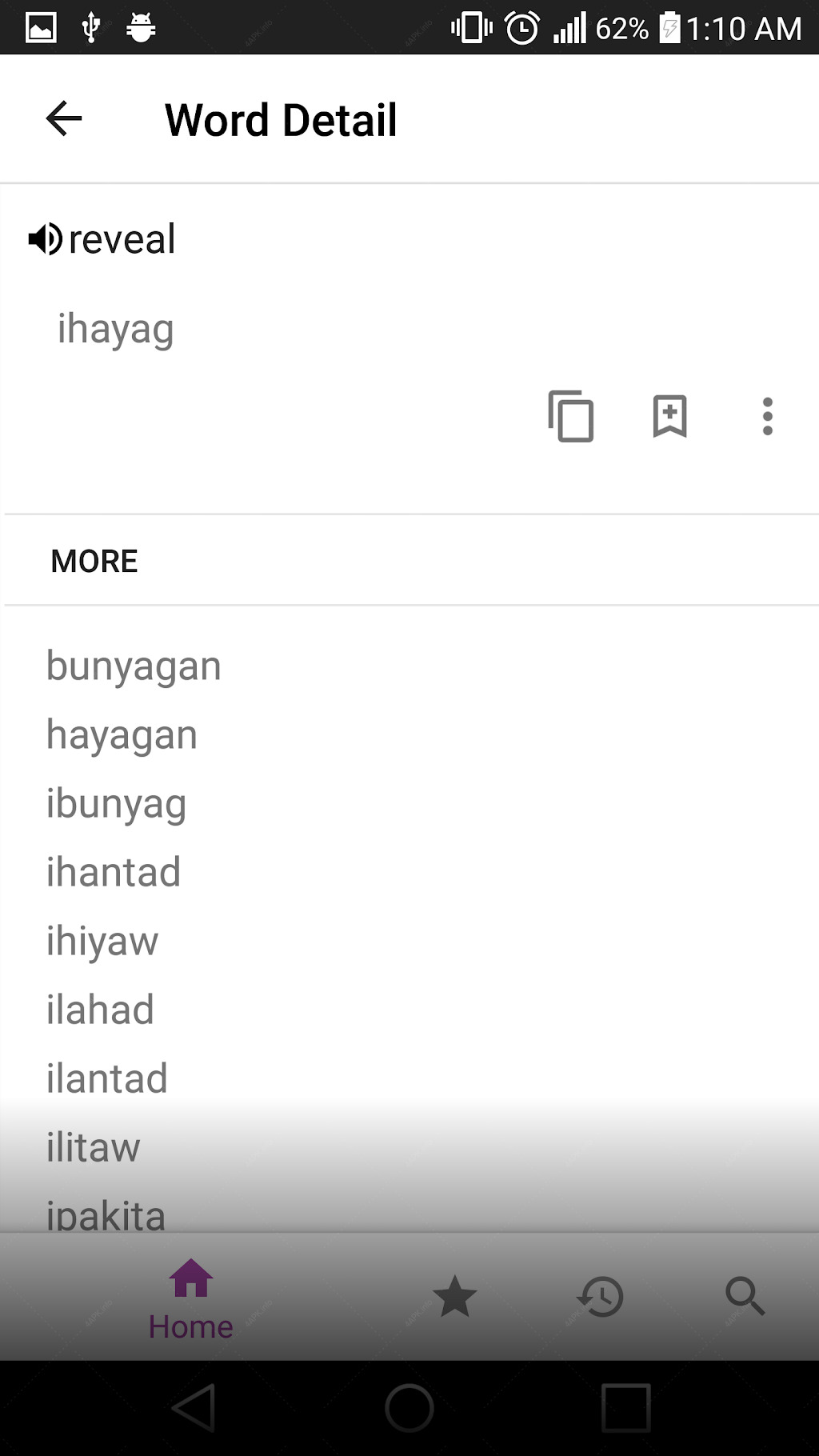Select ilahad from the MORE list
Viewport: 819px width, 1456px height.
click(x=99, y=1010)
